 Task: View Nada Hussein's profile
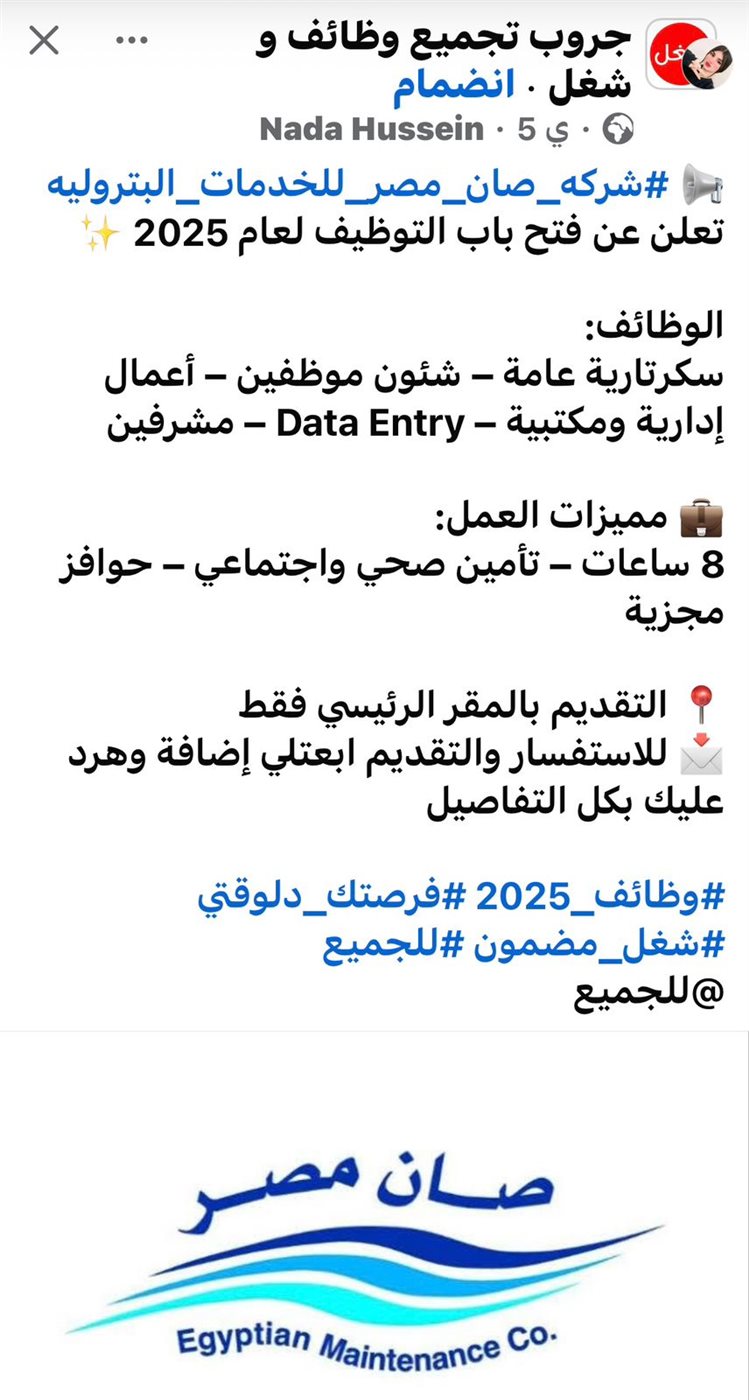pyautogui.click(x=372, y=129)
